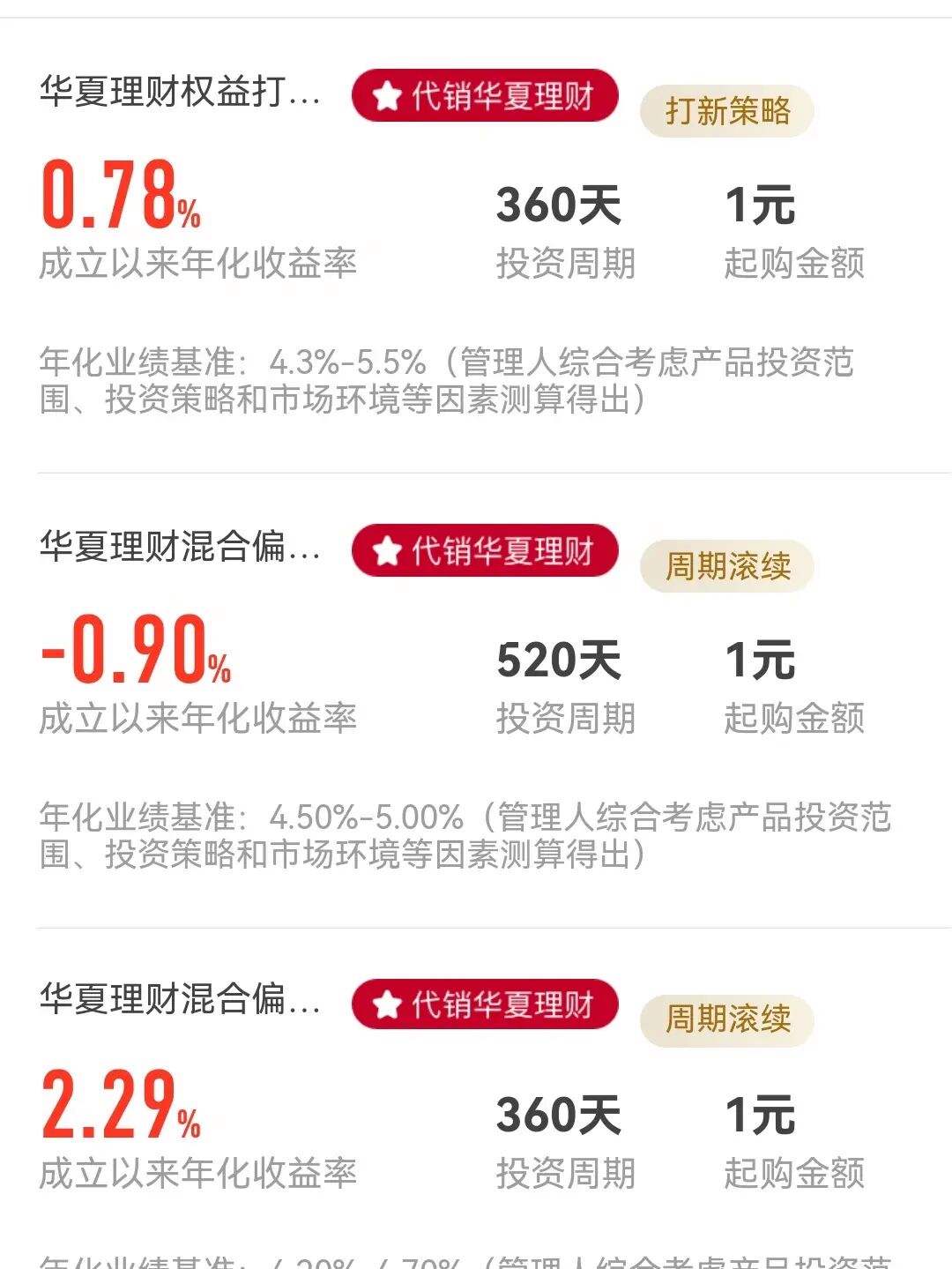Click the star icon on second 代销华夏理财 badge
This screenshot has height=1269, width=952.
[x=388, y=549]
